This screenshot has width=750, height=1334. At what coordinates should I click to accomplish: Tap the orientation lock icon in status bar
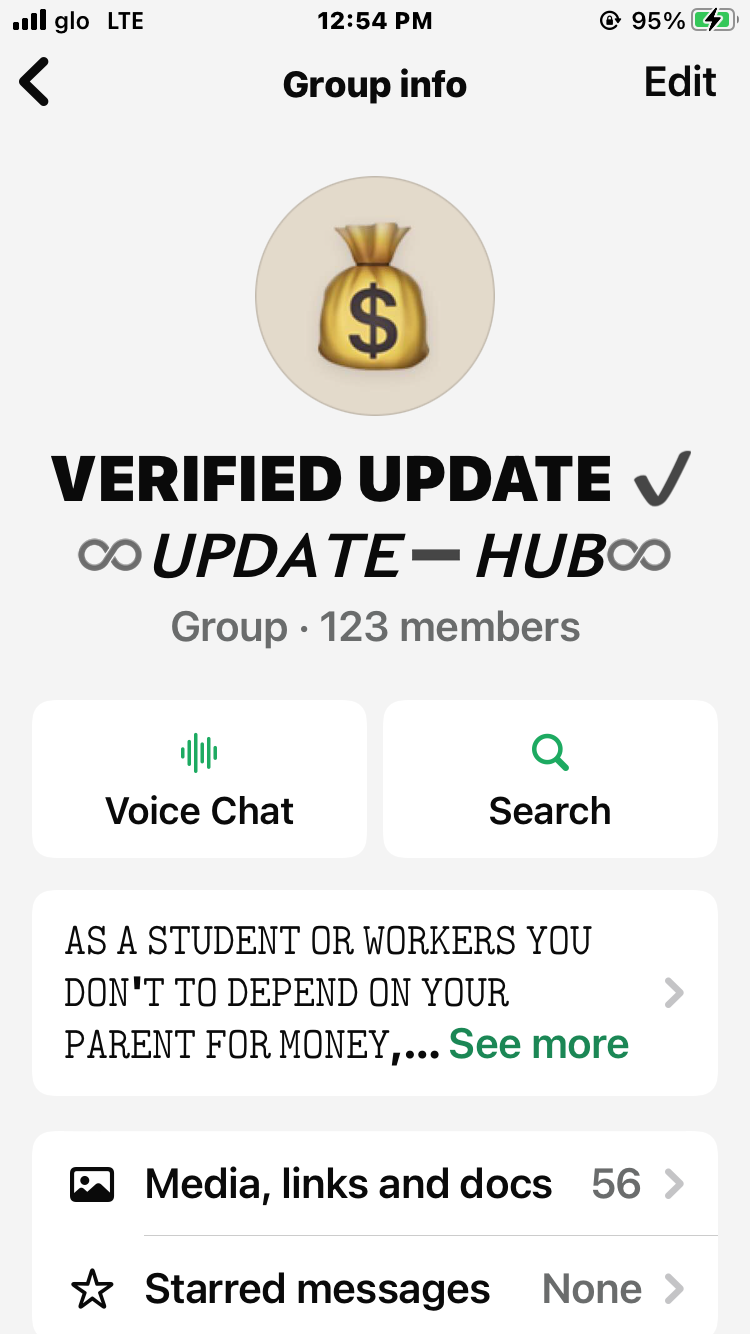[609, 19]
